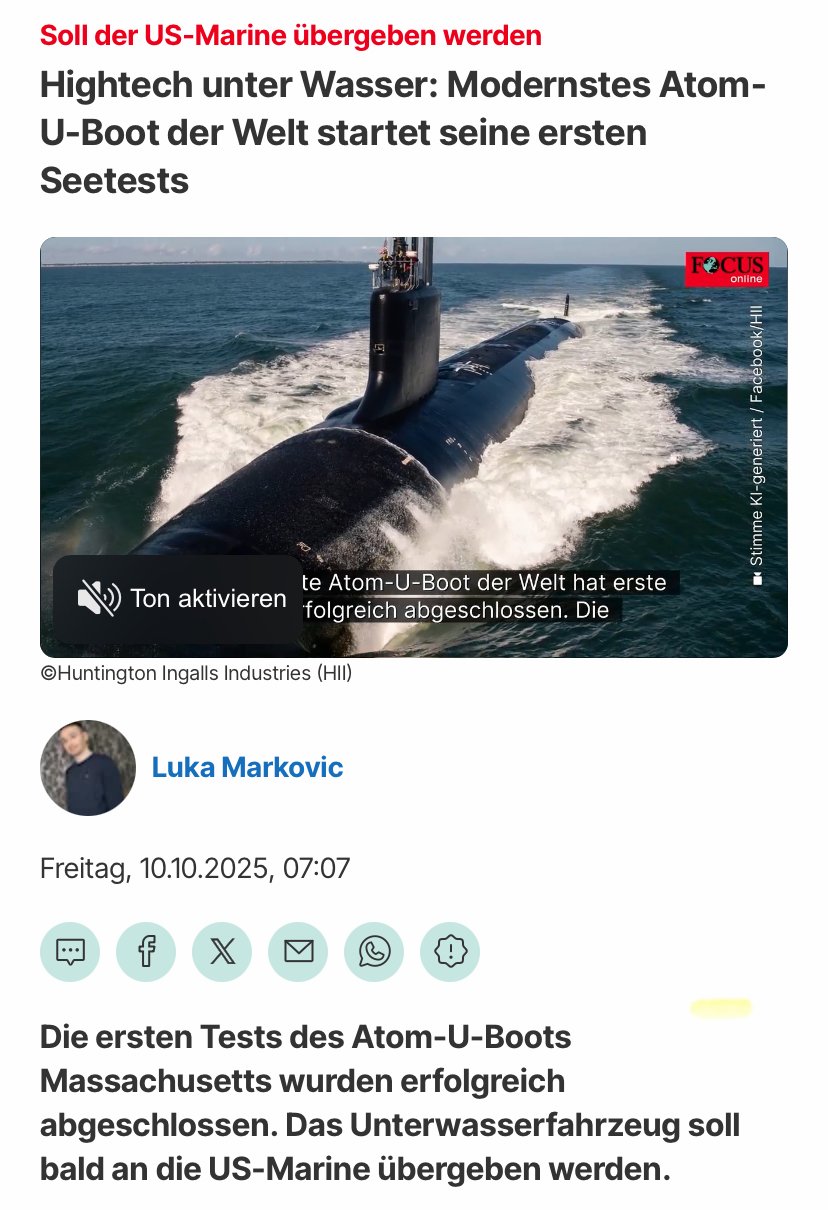Share the article on X
The width and height of the screenshot is (828, 1210).
click(x=222, y=951)
